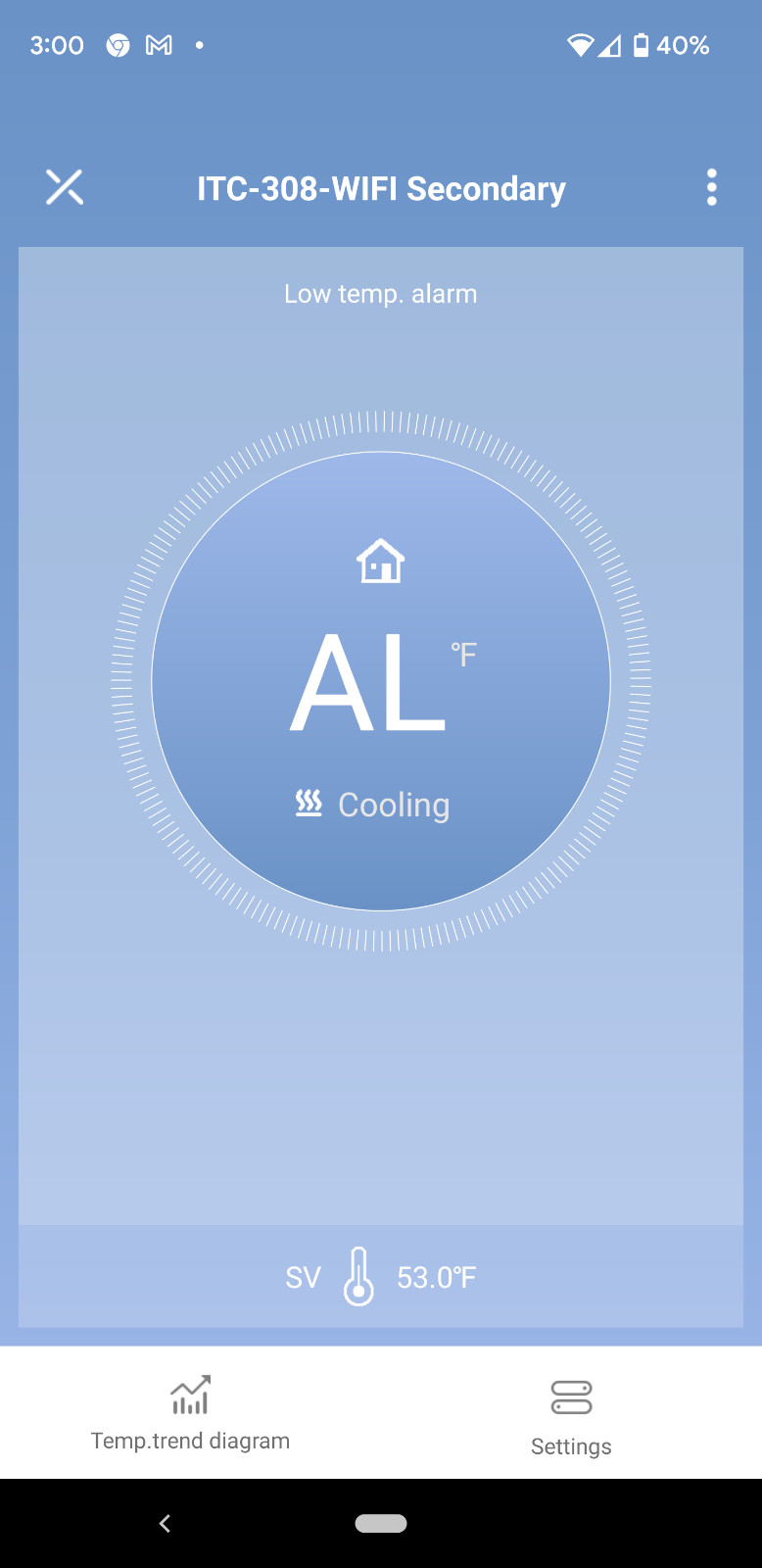Tap the SV 53.0°F set temperature
Screen dimensions: 762x1568
point(381,1276)
